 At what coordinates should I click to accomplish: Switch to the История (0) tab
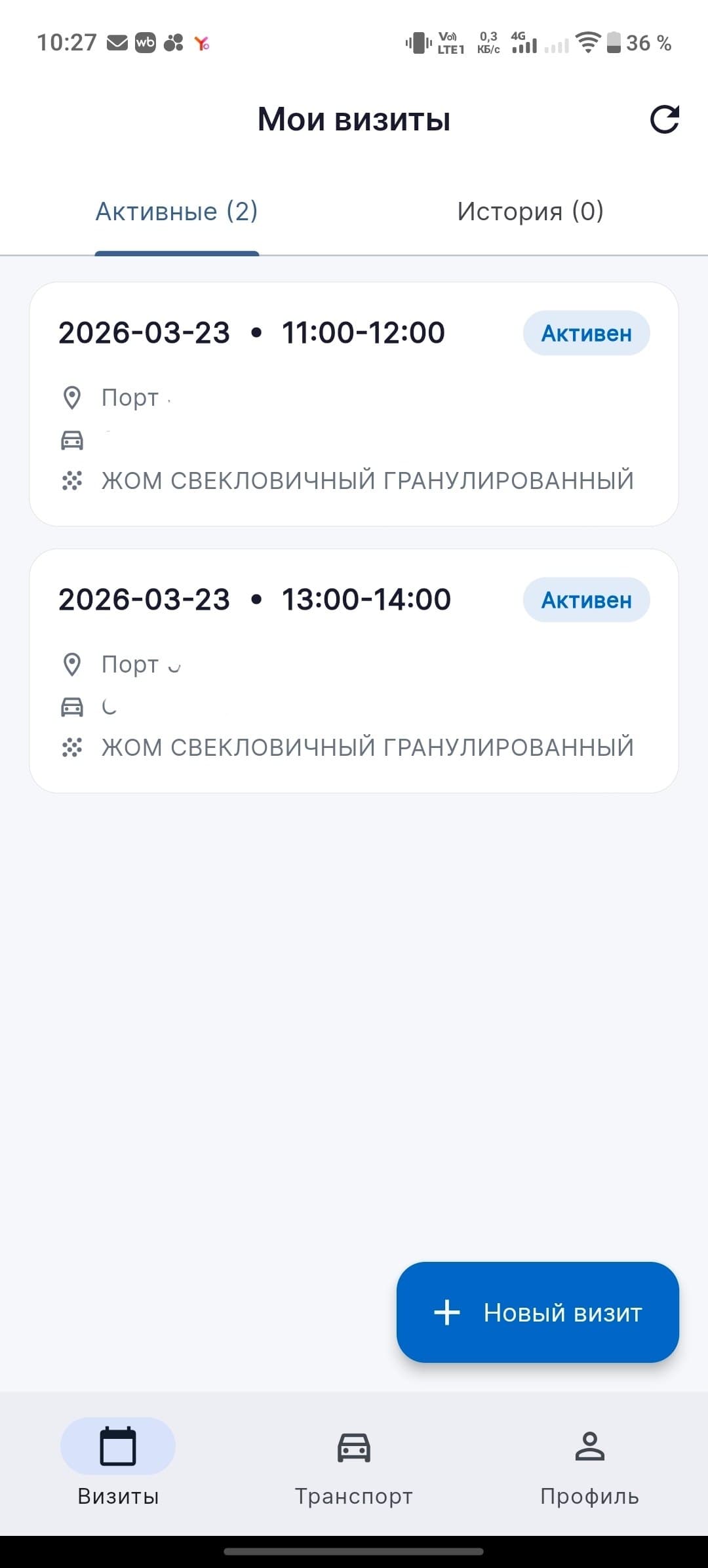pyautogui.click(x=530, y=211)
